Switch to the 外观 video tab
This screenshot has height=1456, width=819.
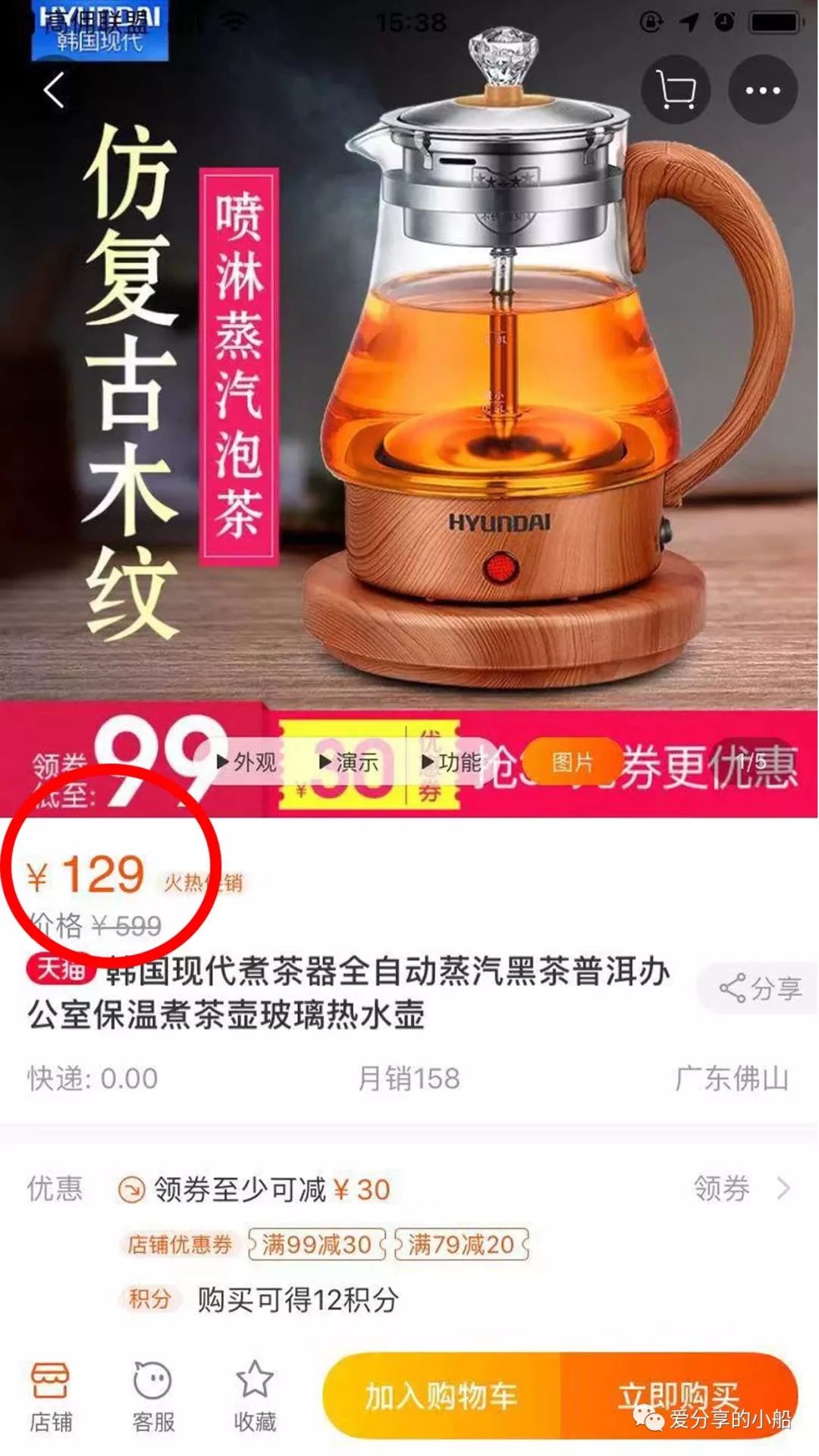[247, 762]
